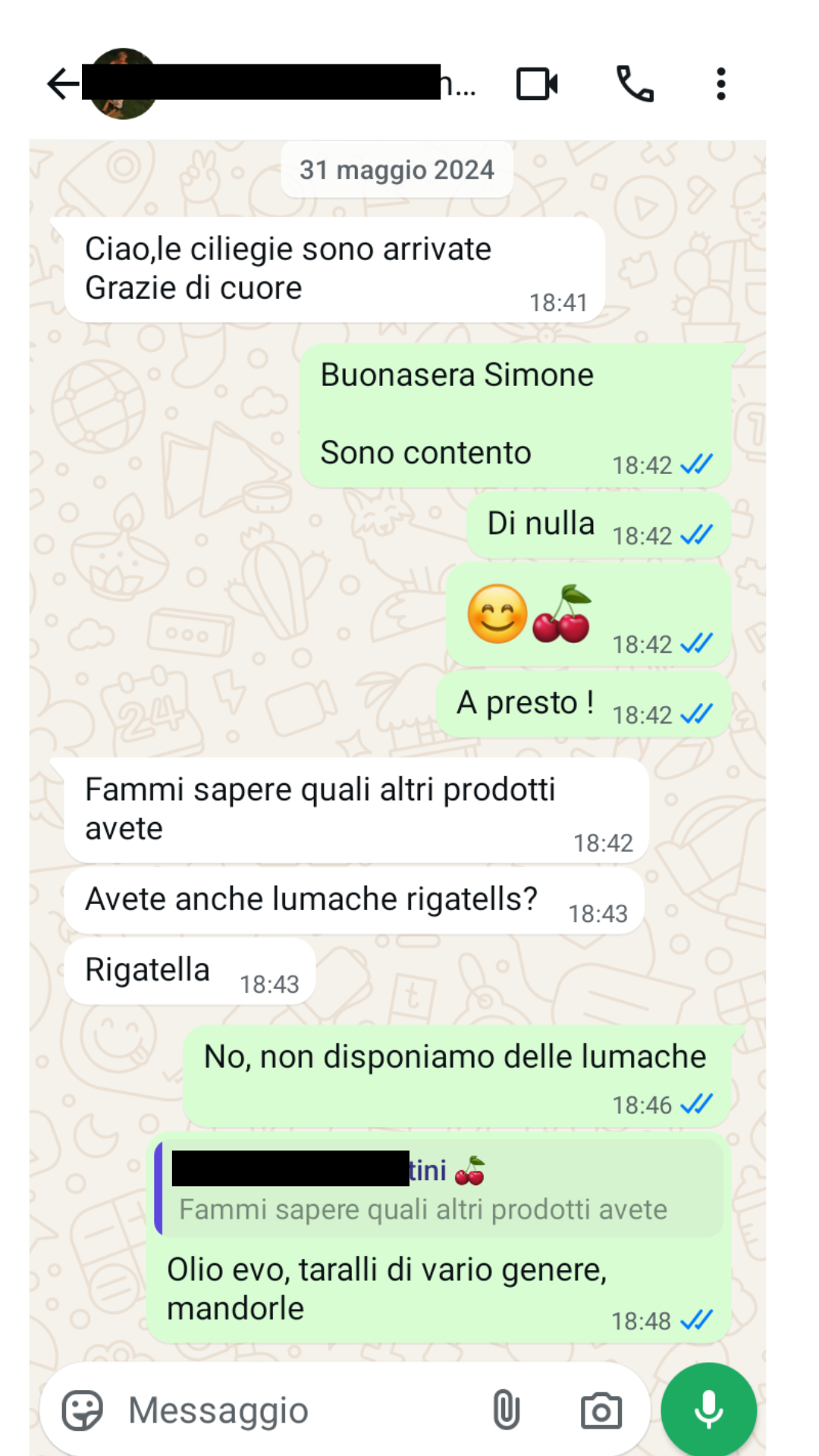Screen dimensions: 819x1456
Task: Tap the microphone to record voice message
Action: [708, 1410]
